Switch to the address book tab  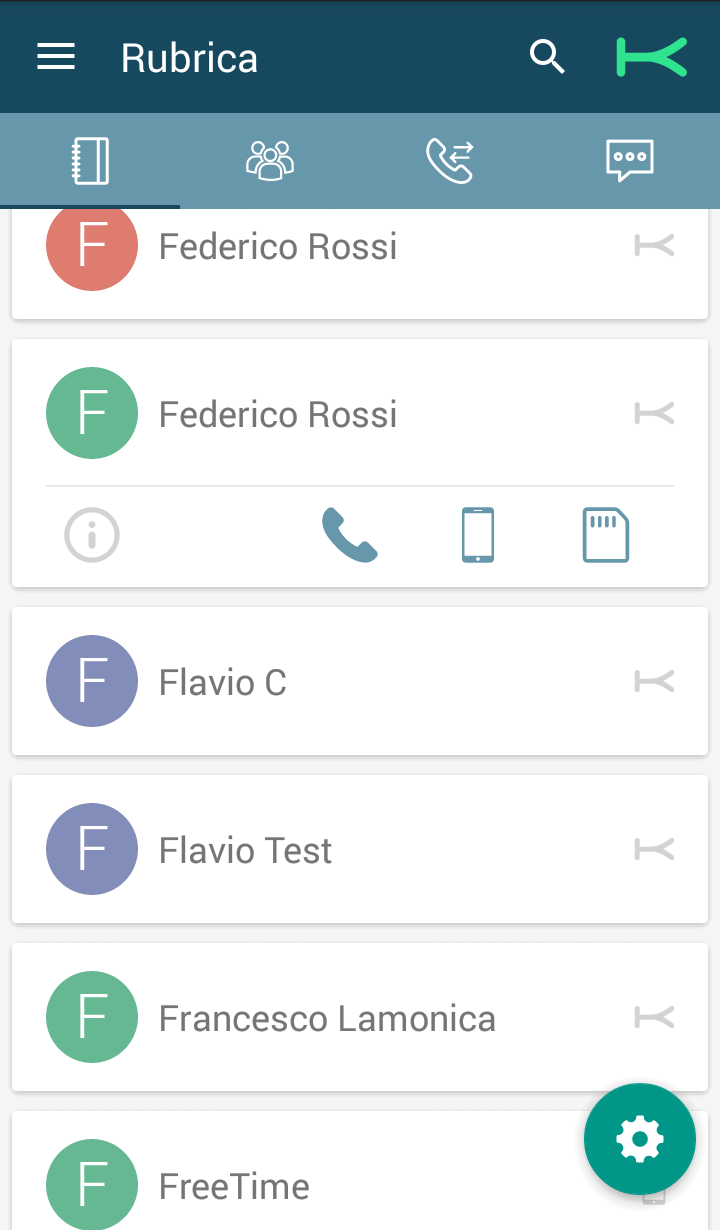click(x=90, y=160)
